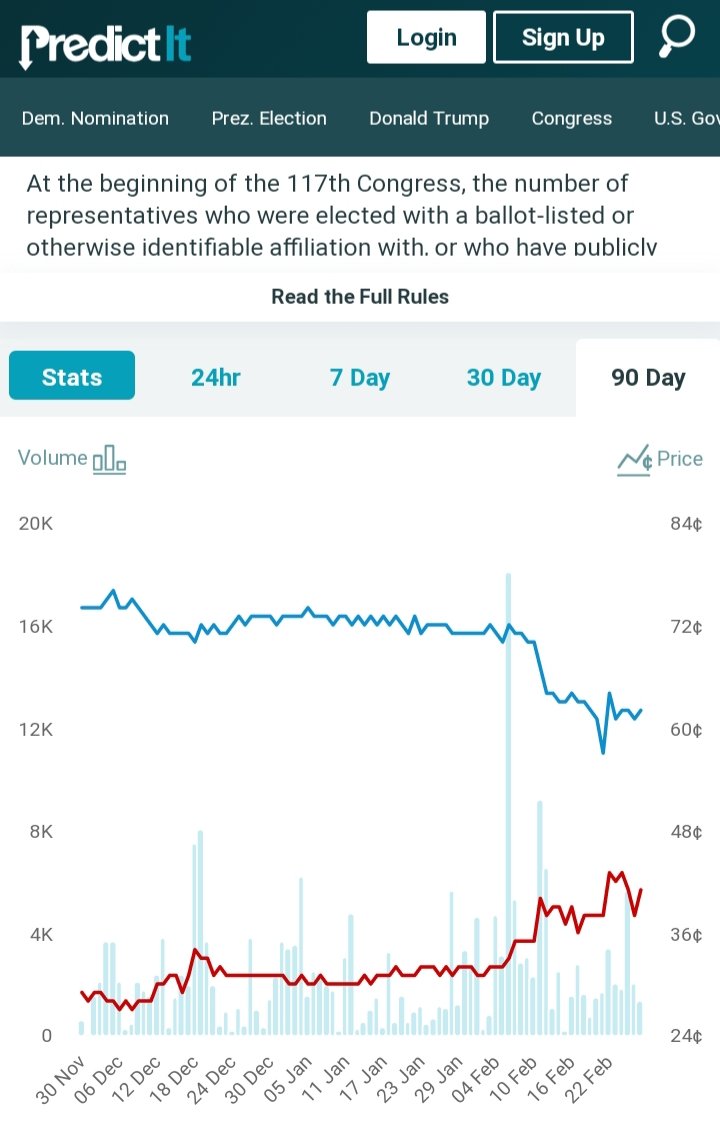Image resolution: width=720 pixels, height=1138 pixels.
Task: Open the Congress markets category
Action: pyautogui.click(x=571, y=118)
